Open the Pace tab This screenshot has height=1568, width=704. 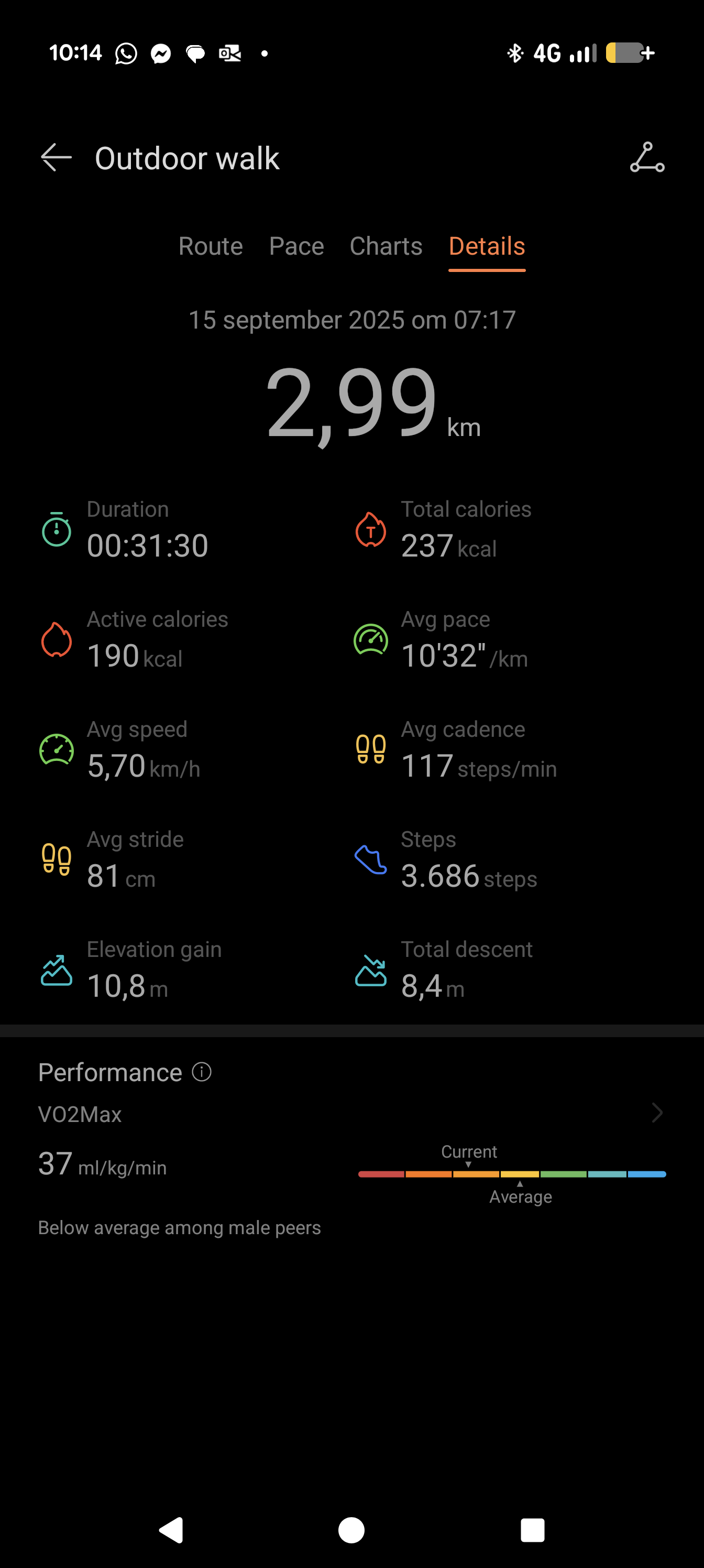click(296, 246)
